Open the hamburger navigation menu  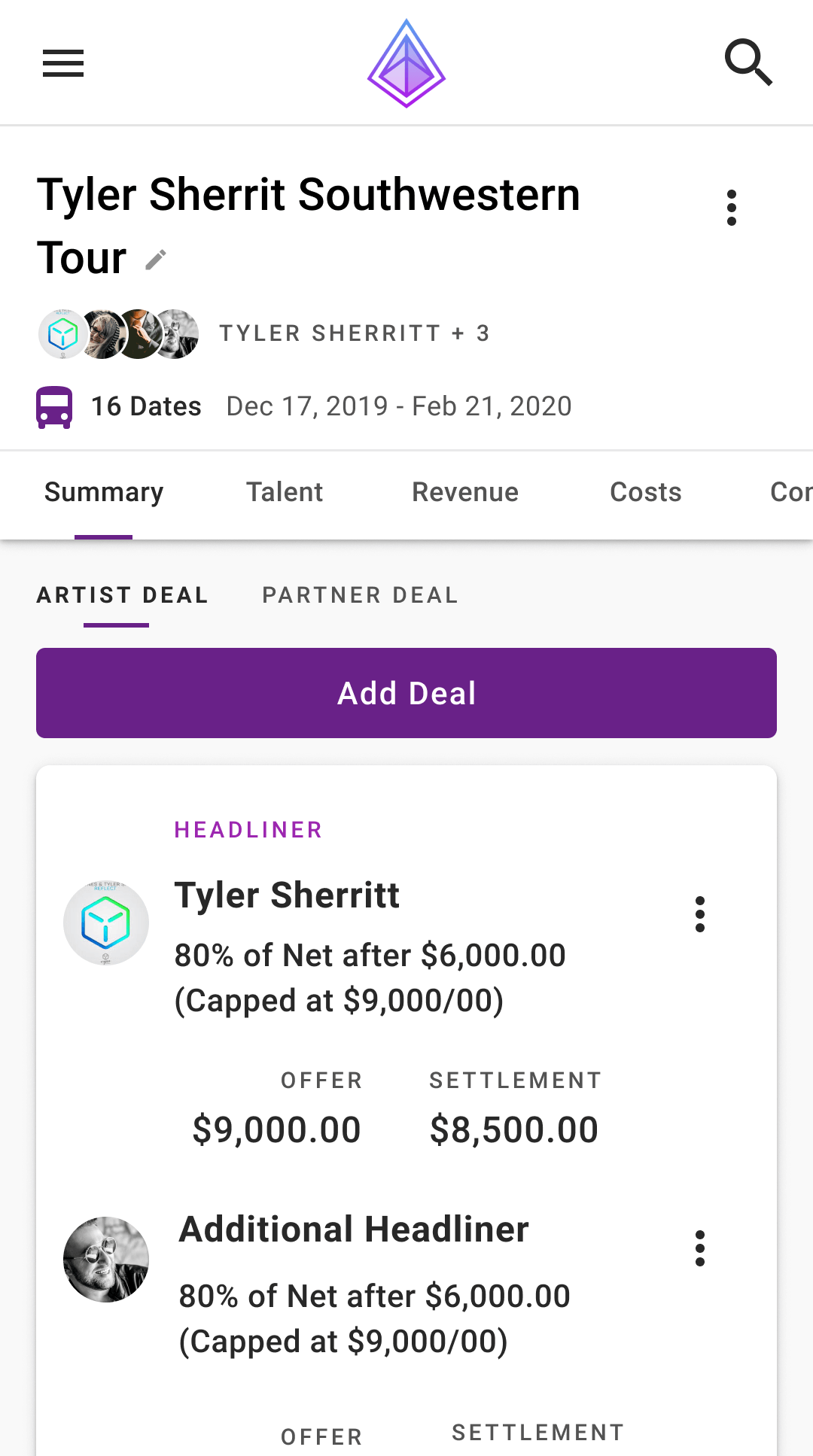click(x=62, y=64)
